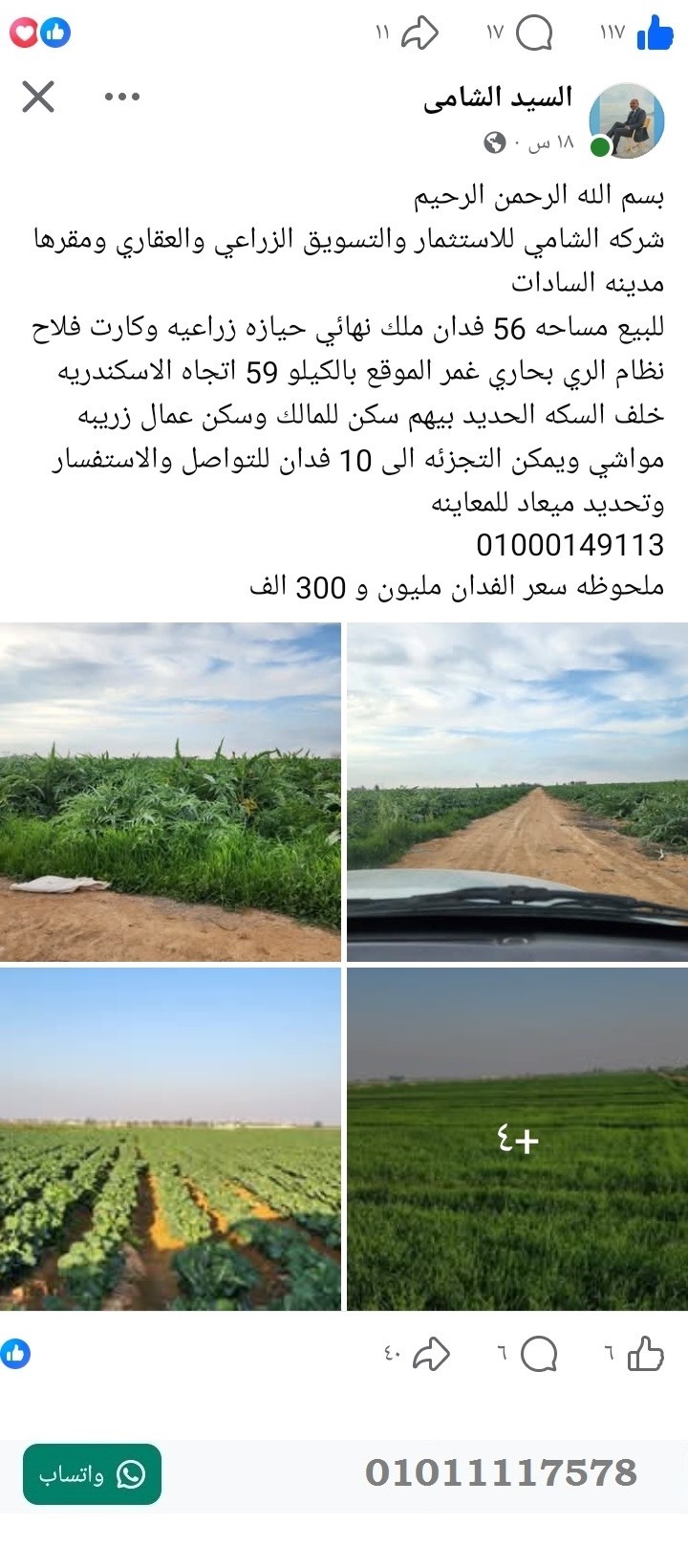Click the bottom share arrow icon
This screenshot has height=1568, width=688.
pos(429,1354)
